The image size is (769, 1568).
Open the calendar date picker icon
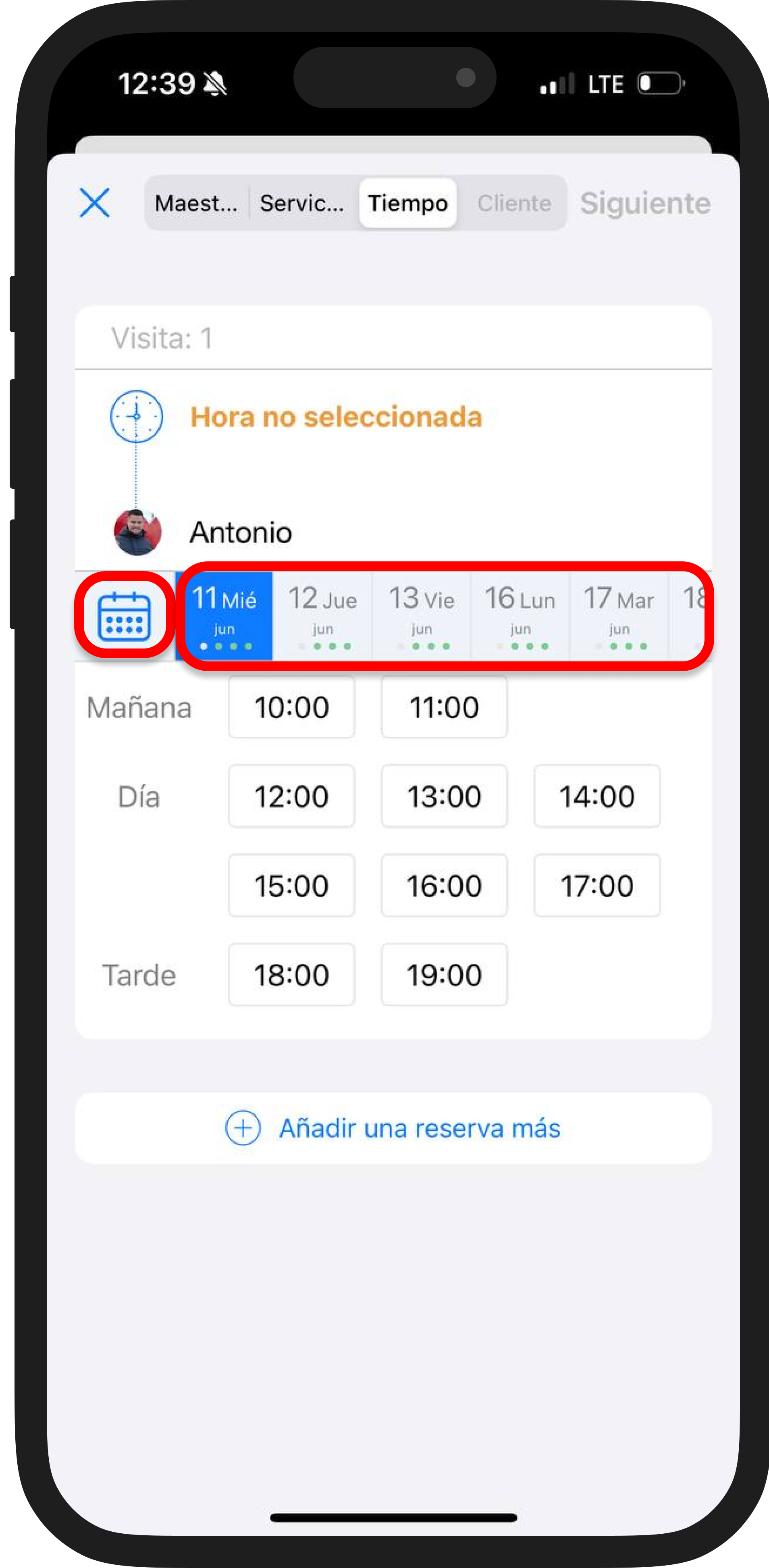125,616
